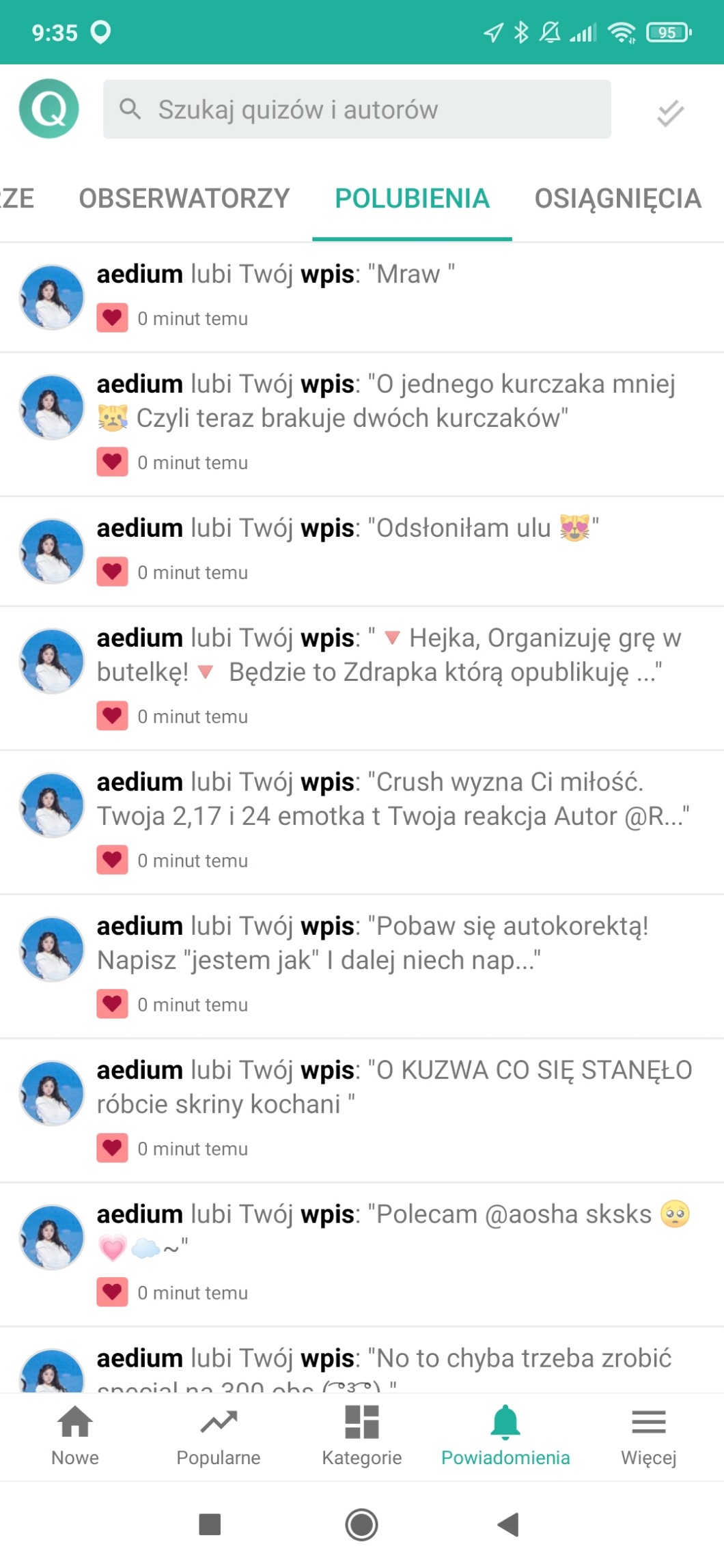Mark all notifications as read

[x=669, y=113]
